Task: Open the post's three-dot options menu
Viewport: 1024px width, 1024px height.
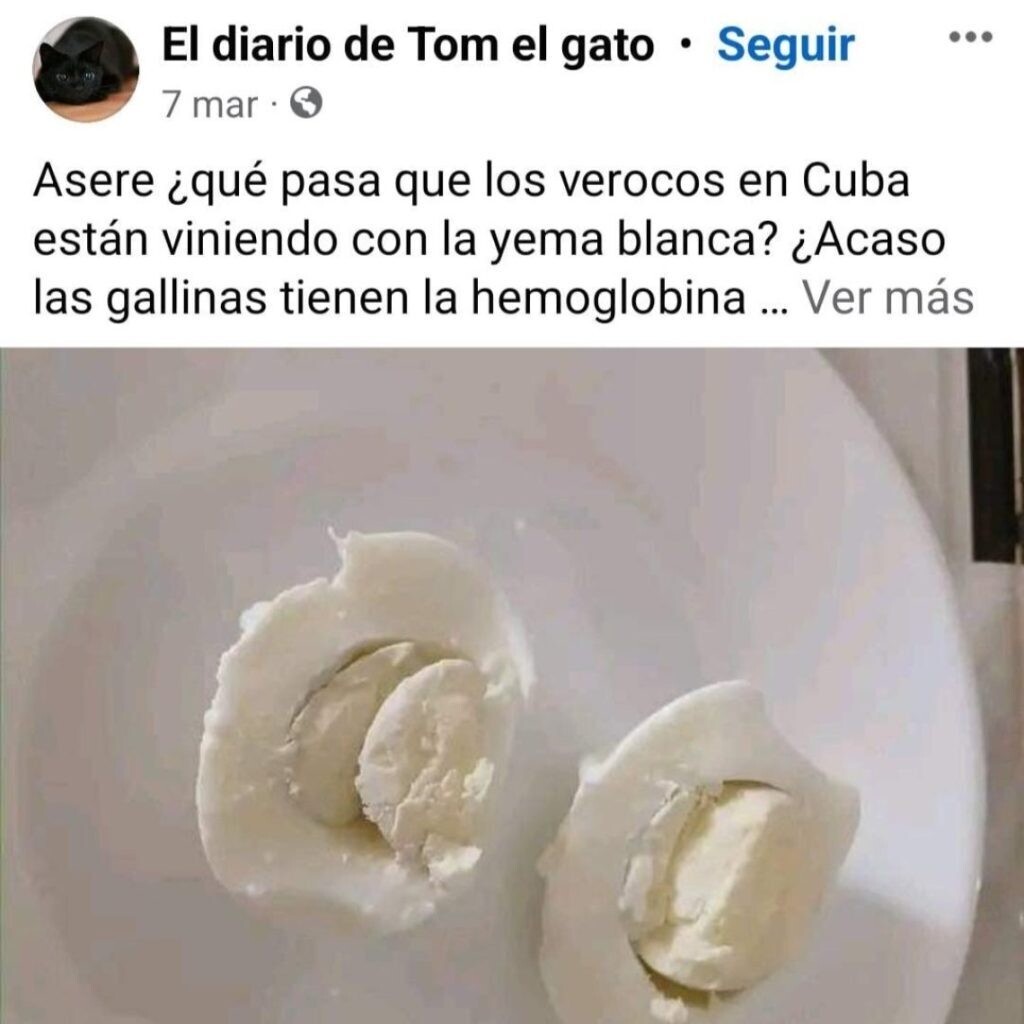Action: click(968, 37)
